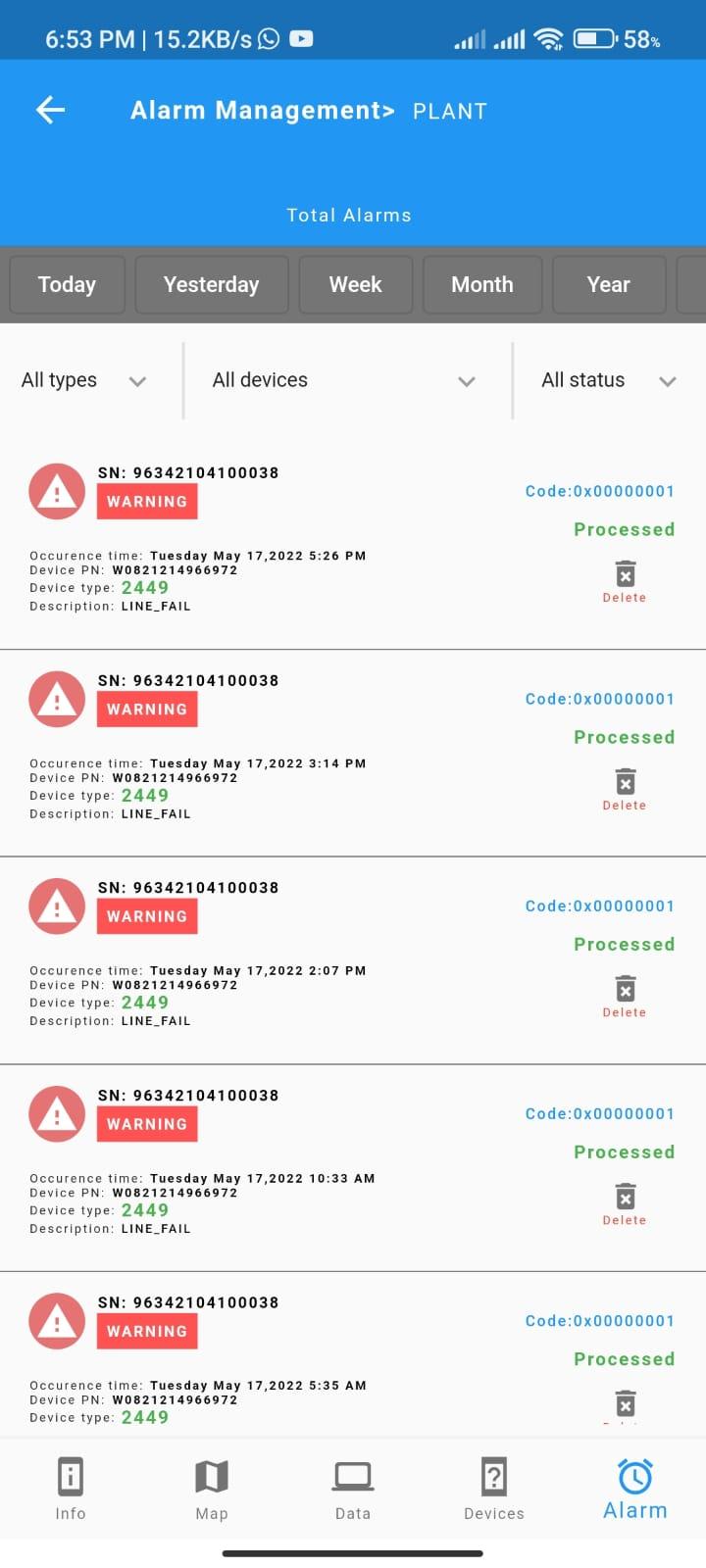Expand the All status dropdown
The image size is (706, 1568).
click(x=609, y=380)
